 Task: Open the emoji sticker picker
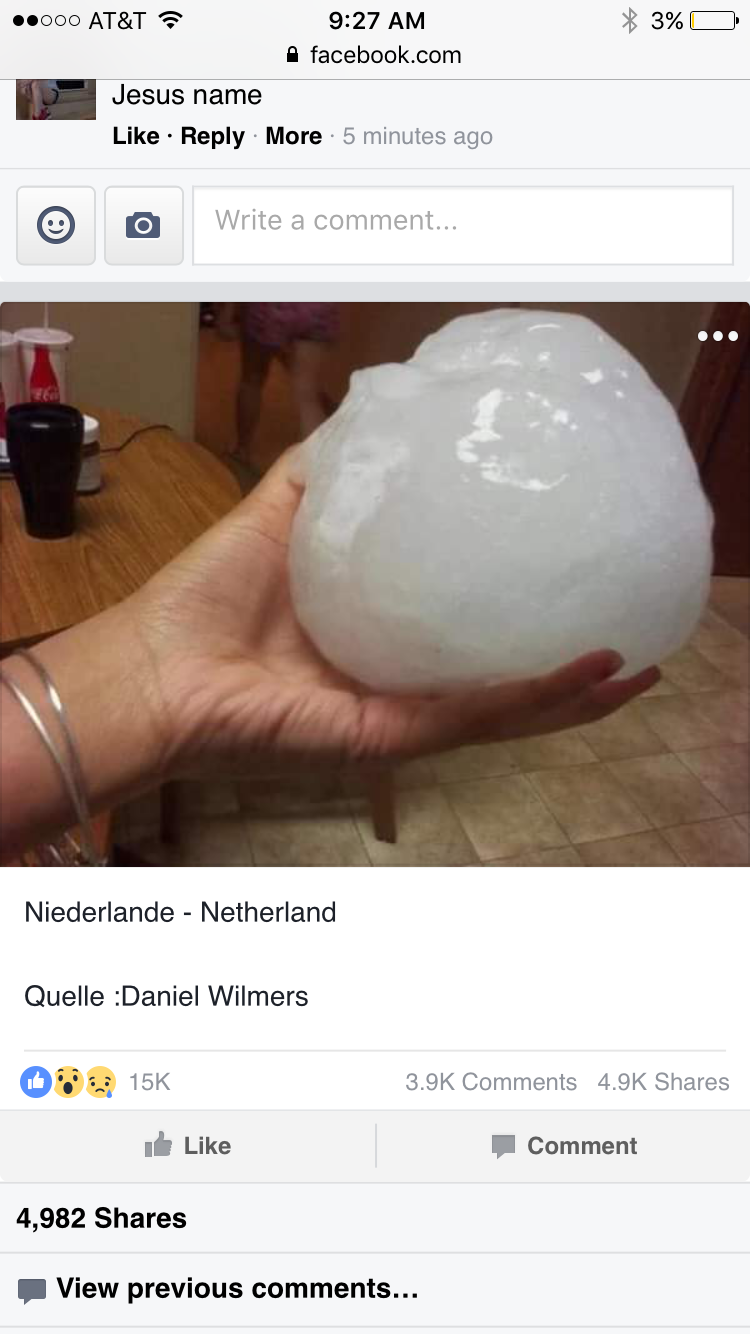coord(56,225)
